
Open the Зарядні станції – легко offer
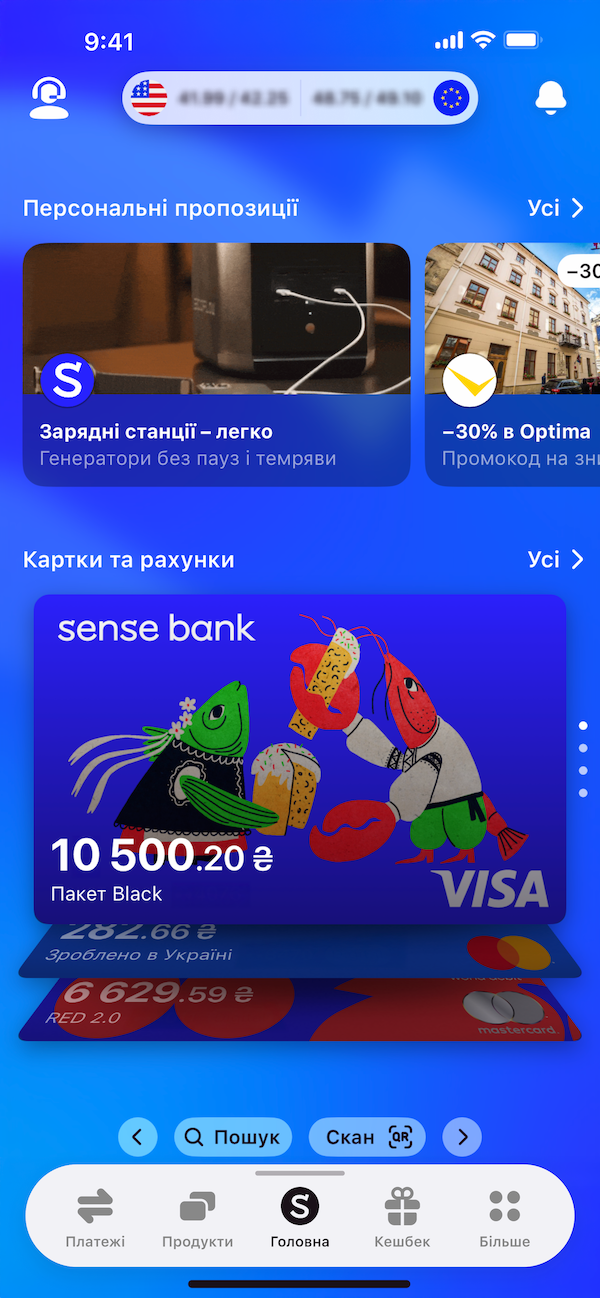point(216,365)
